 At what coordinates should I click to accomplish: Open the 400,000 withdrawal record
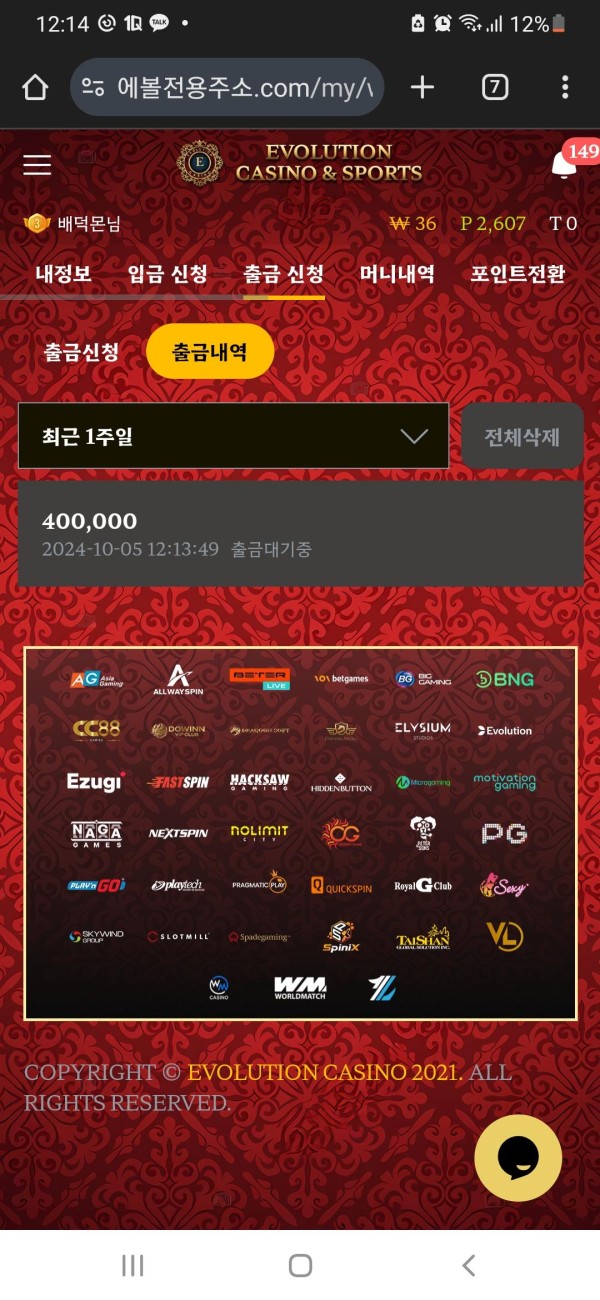pos(300,534)
